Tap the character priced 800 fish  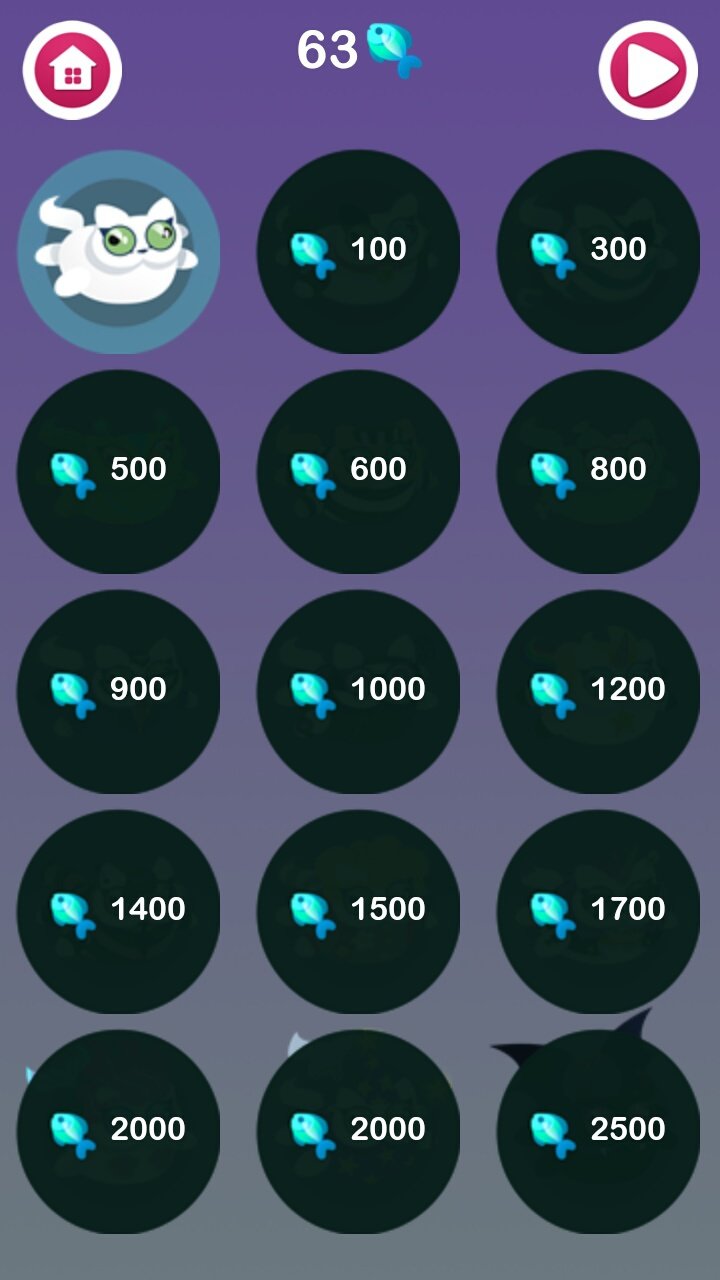coord(599,472)
